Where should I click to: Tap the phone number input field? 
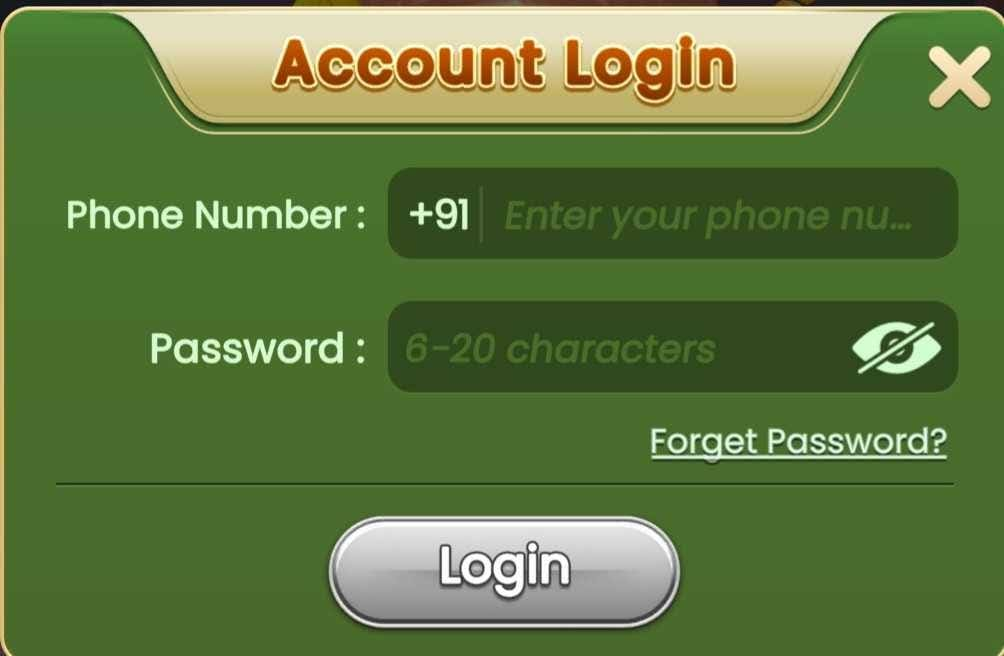pos(708,214)
